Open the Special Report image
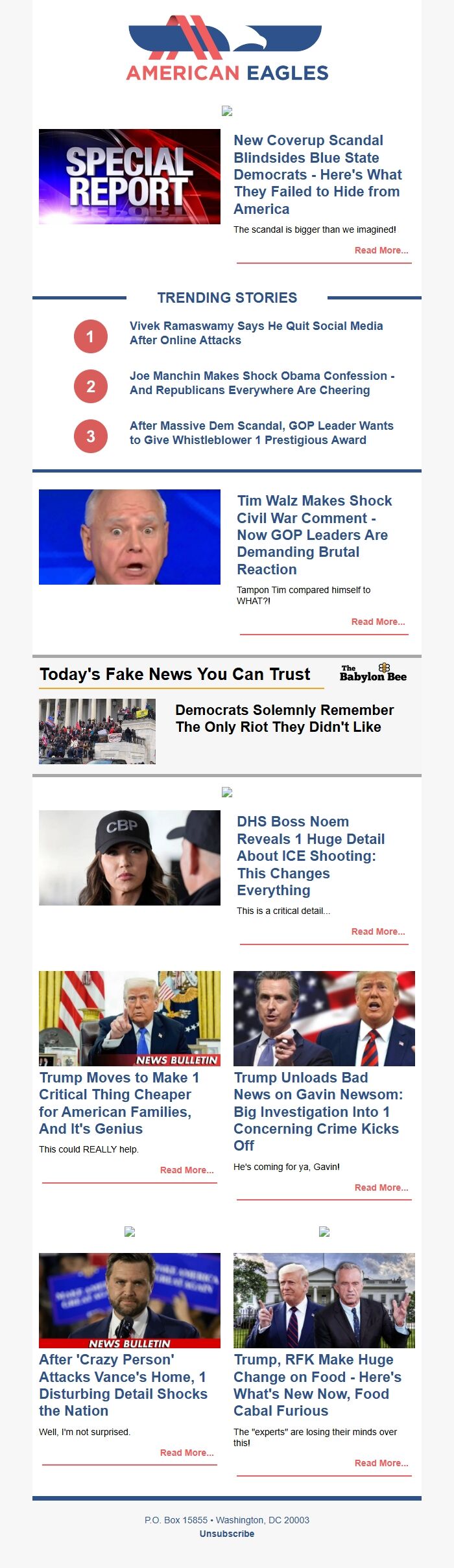Image resolution: width=454 pixels, height=1568 pixels. pyautogui.click(x=130, y=176)
